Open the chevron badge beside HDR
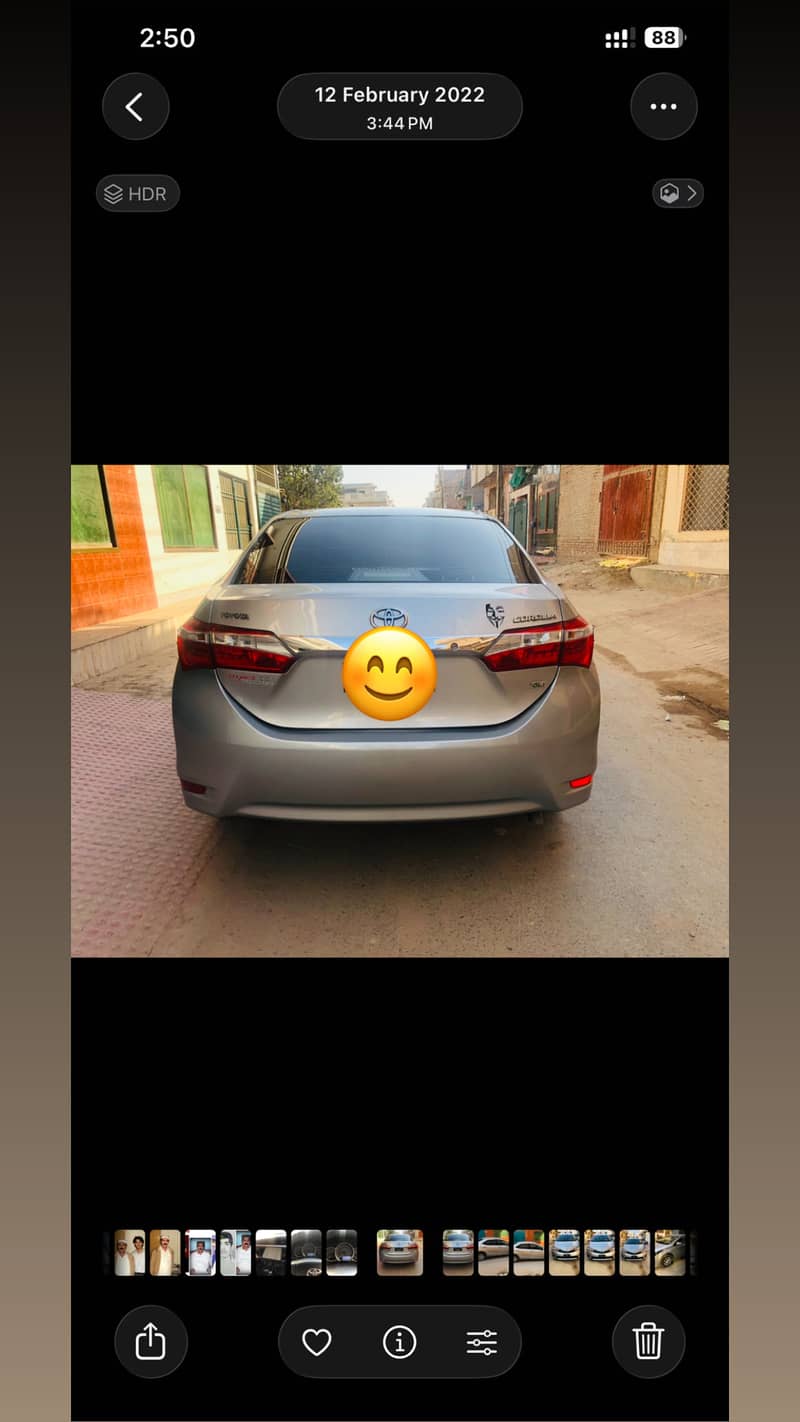Screen dimensions: 800x1422 678,193
